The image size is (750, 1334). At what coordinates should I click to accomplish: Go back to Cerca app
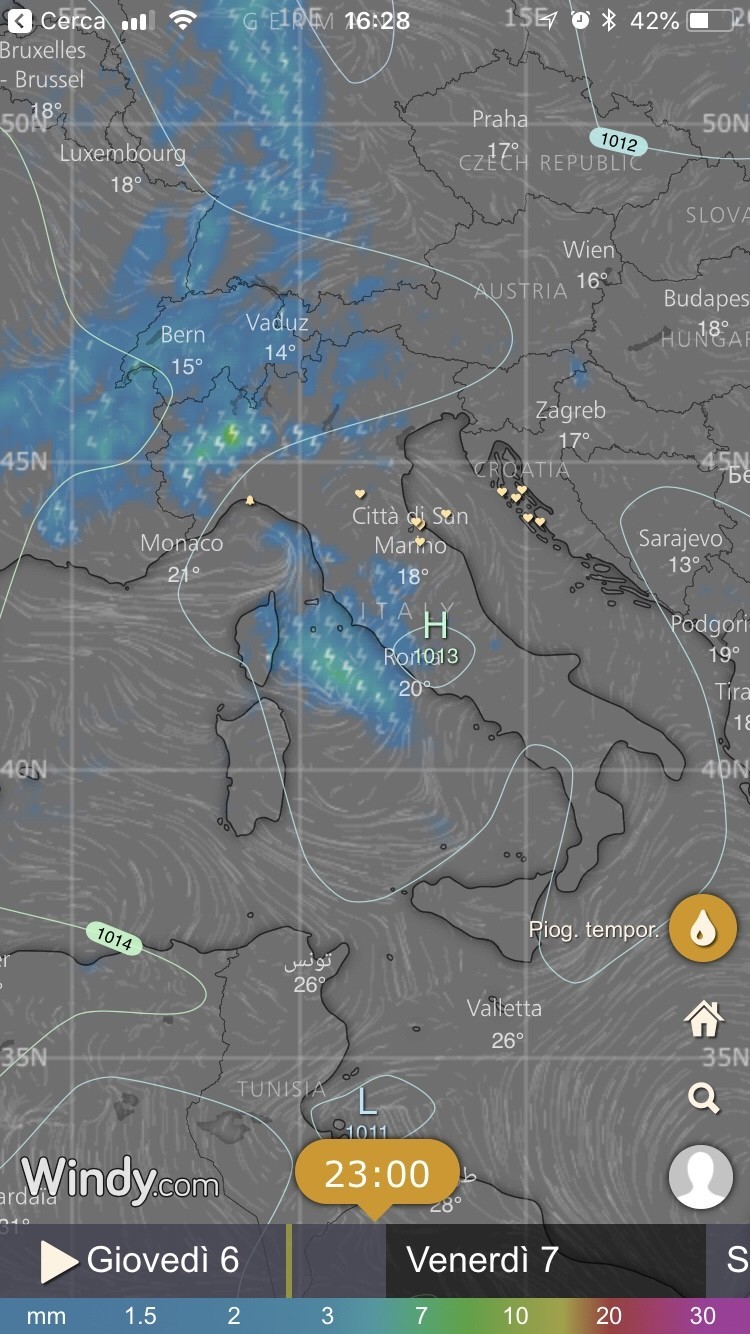[56, 20]
